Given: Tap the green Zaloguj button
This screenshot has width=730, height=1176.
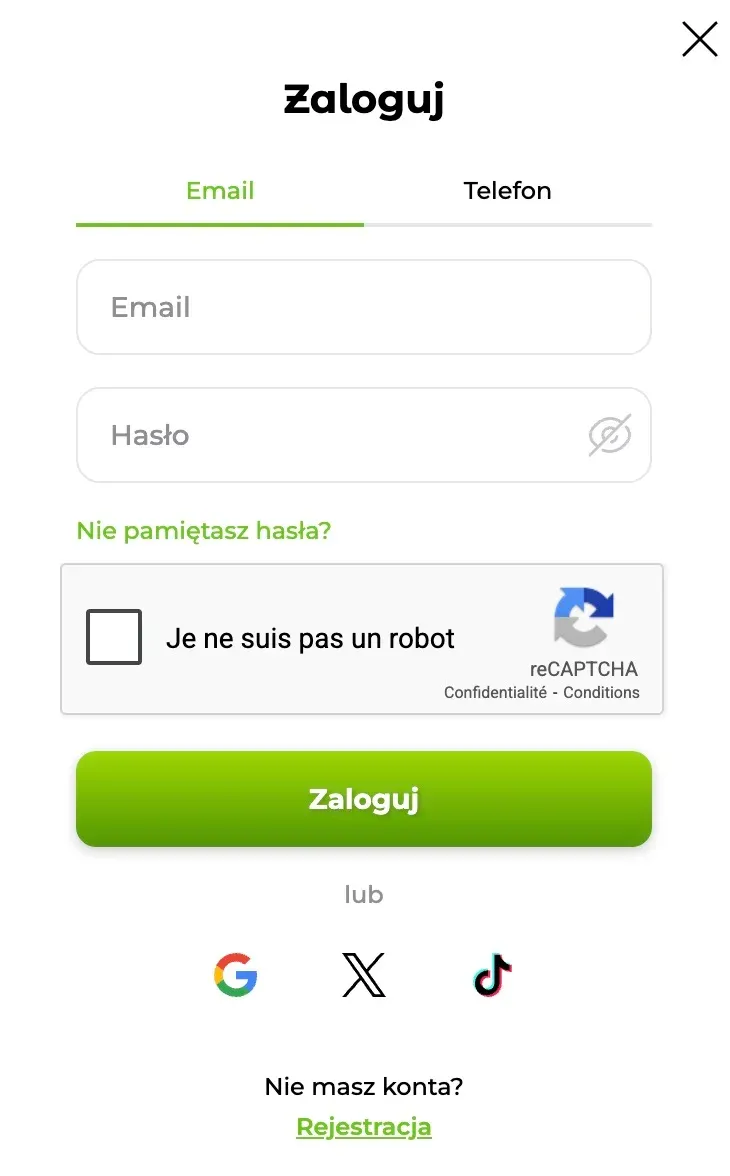Looking at the screenshot, I should tap(363, 799).
